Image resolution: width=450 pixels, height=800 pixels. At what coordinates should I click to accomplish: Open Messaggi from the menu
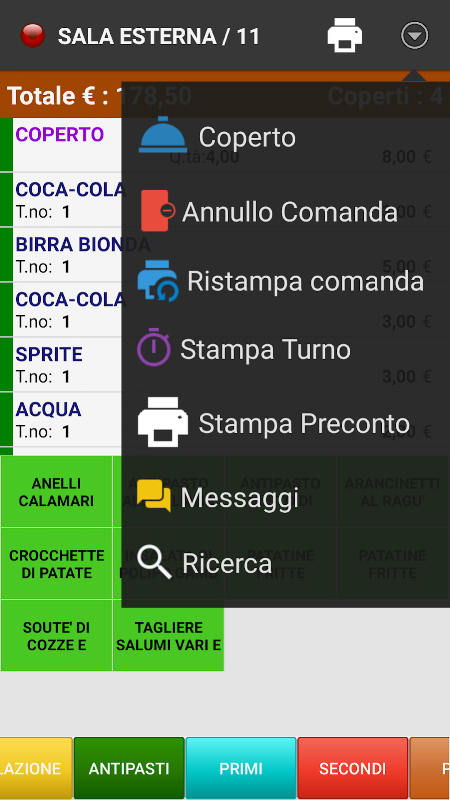(285, 497)
